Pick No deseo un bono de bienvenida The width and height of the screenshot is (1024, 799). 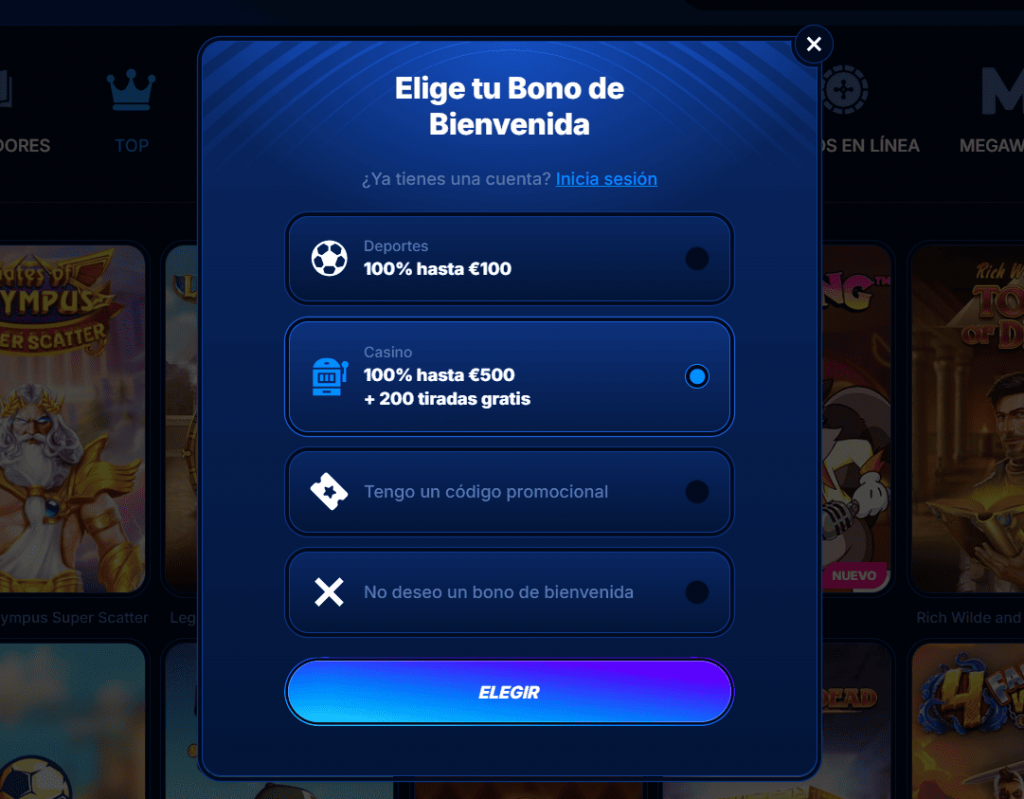click(509, 592)
